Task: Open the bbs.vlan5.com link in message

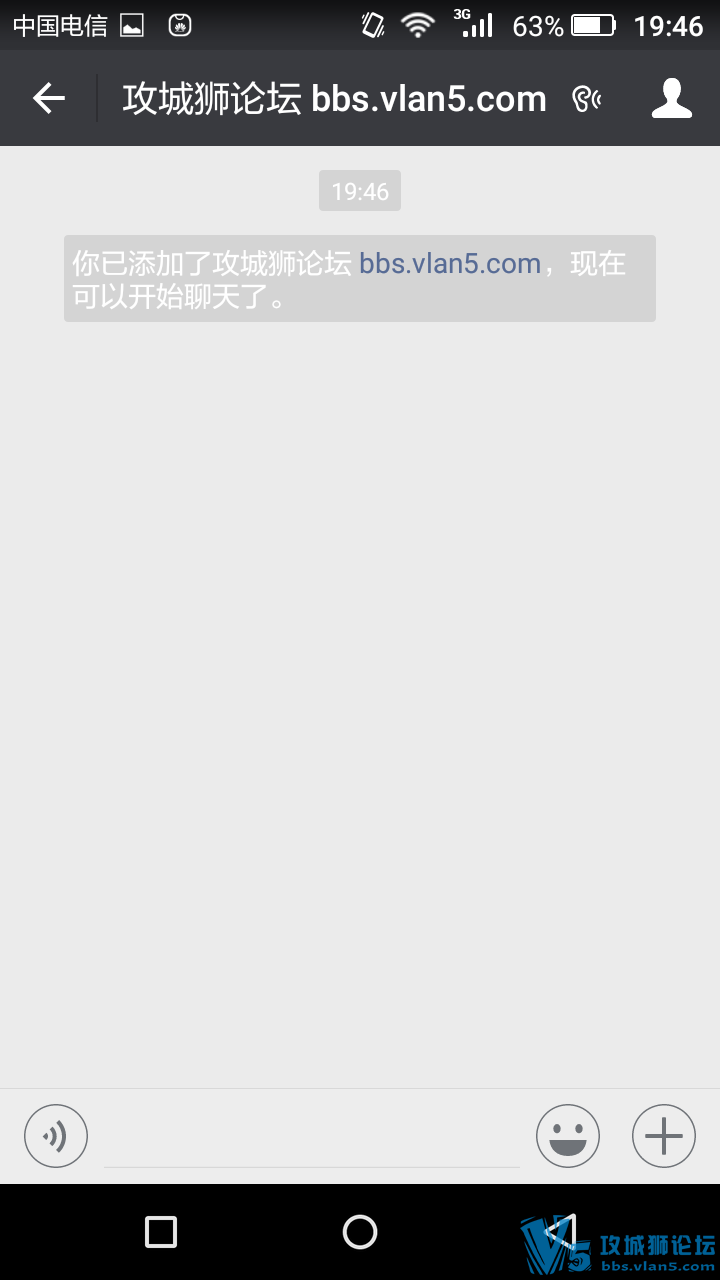Action: 450,264
